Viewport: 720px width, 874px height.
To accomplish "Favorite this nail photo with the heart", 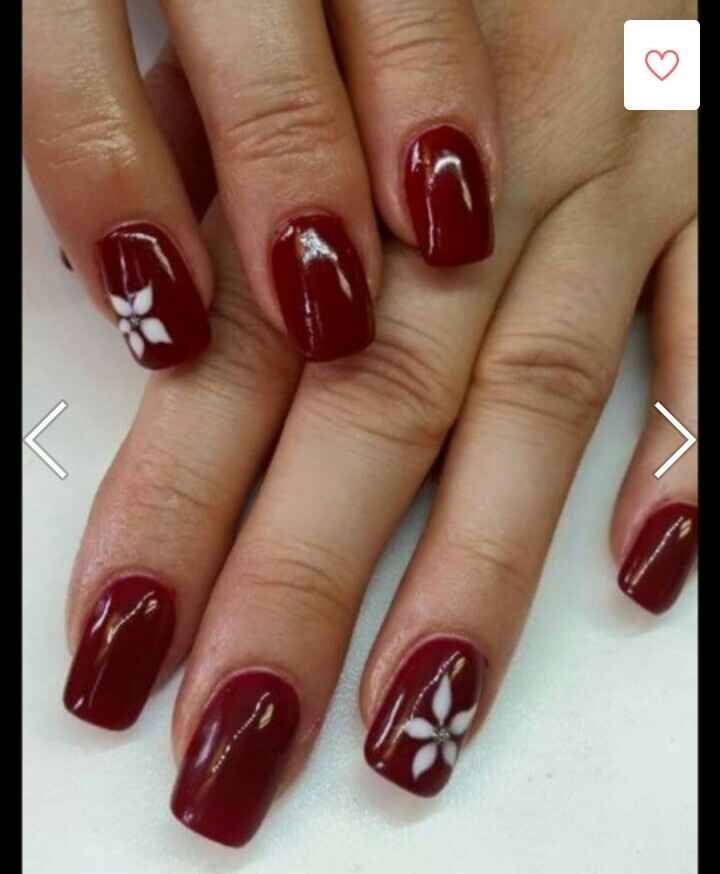I will pos(661,65).
